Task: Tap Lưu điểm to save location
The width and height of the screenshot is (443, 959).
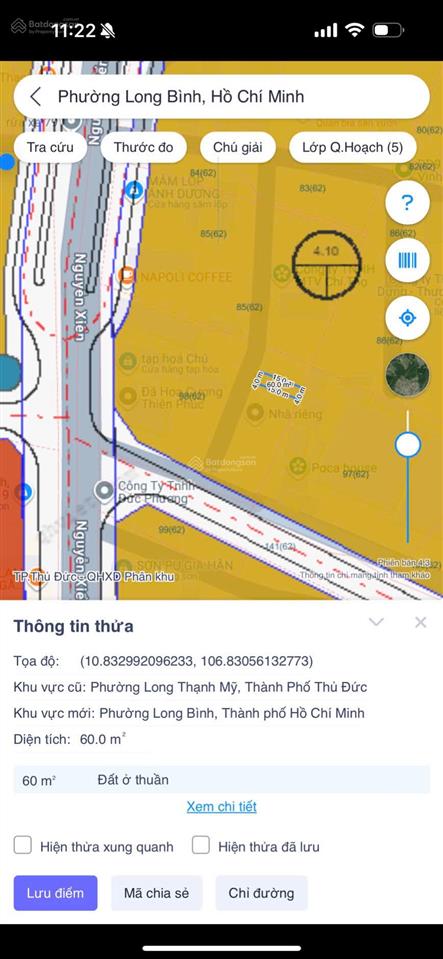Action: point(55,893)
